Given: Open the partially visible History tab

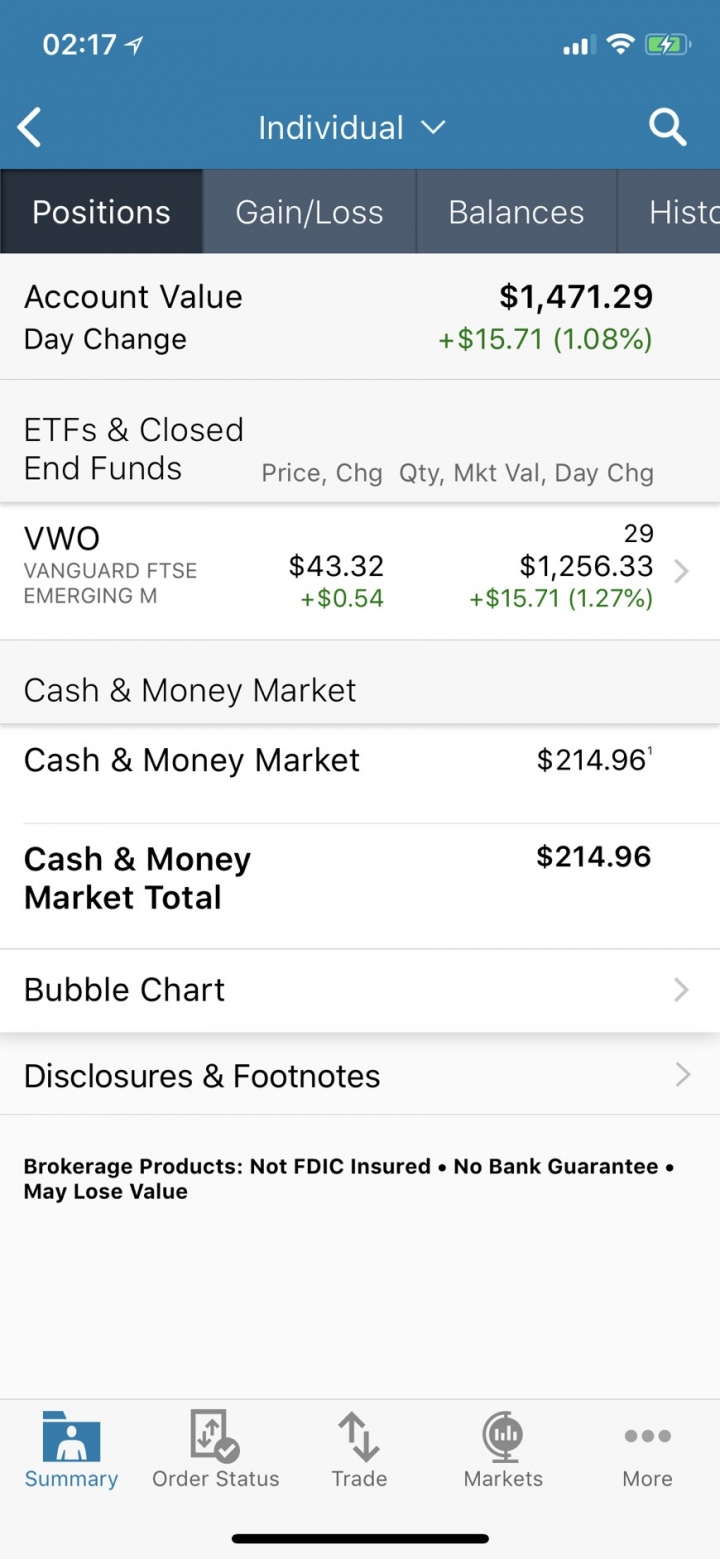Looking at the screenshot, I should click(669, 212).
